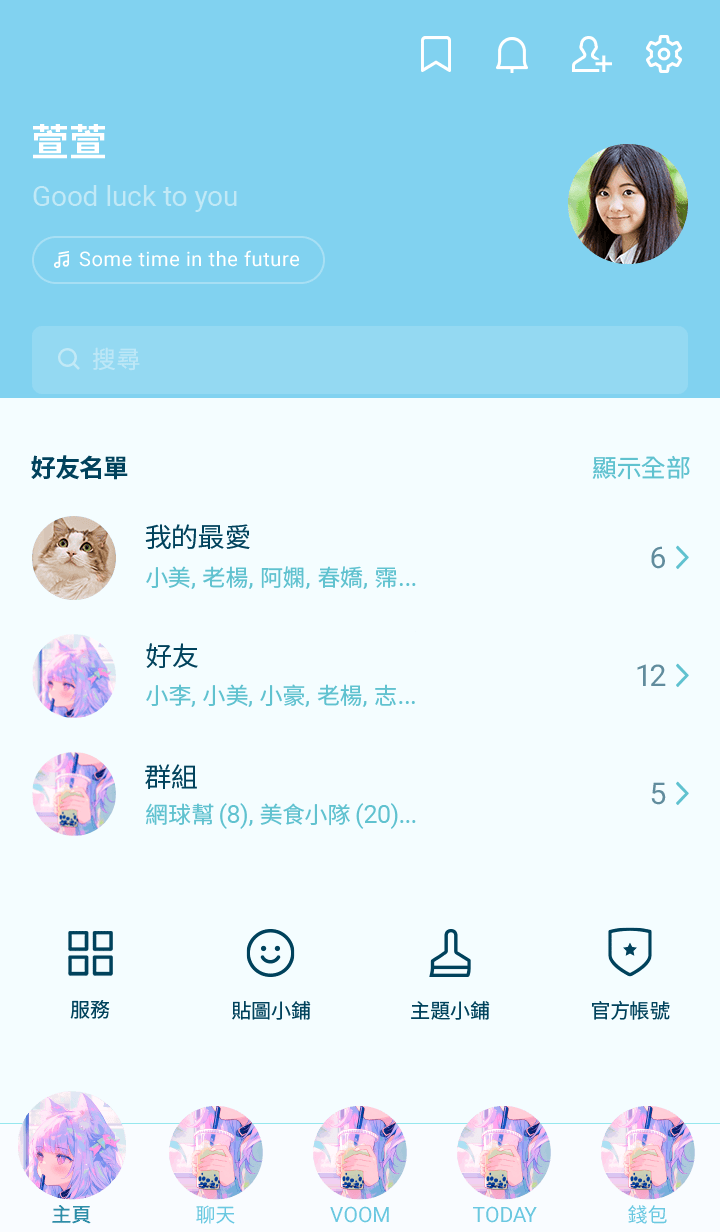Open 官方帳號 official accounts
This screenshot has height=1232, width=720.
(630, 974)
